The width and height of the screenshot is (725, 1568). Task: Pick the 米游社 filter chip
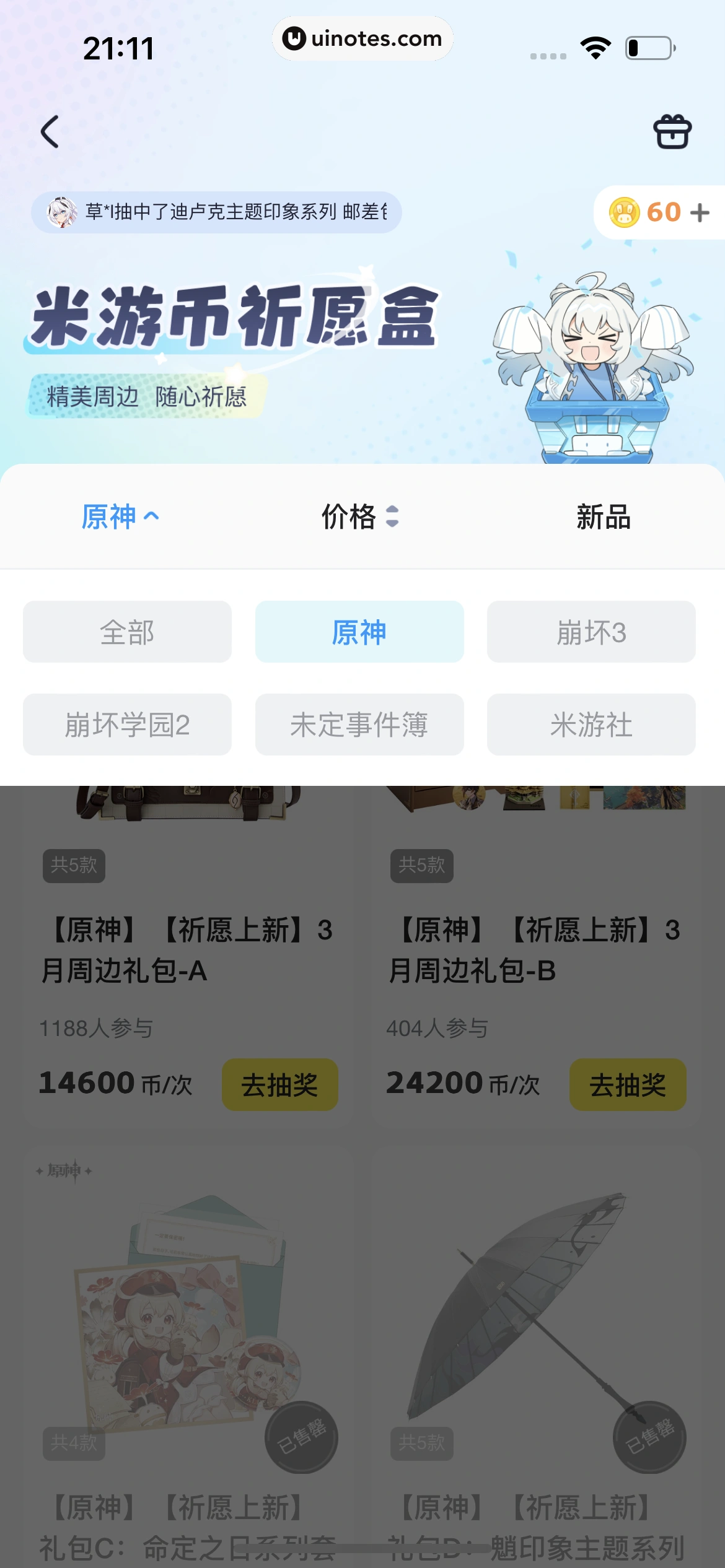click(x=591, y=725)
